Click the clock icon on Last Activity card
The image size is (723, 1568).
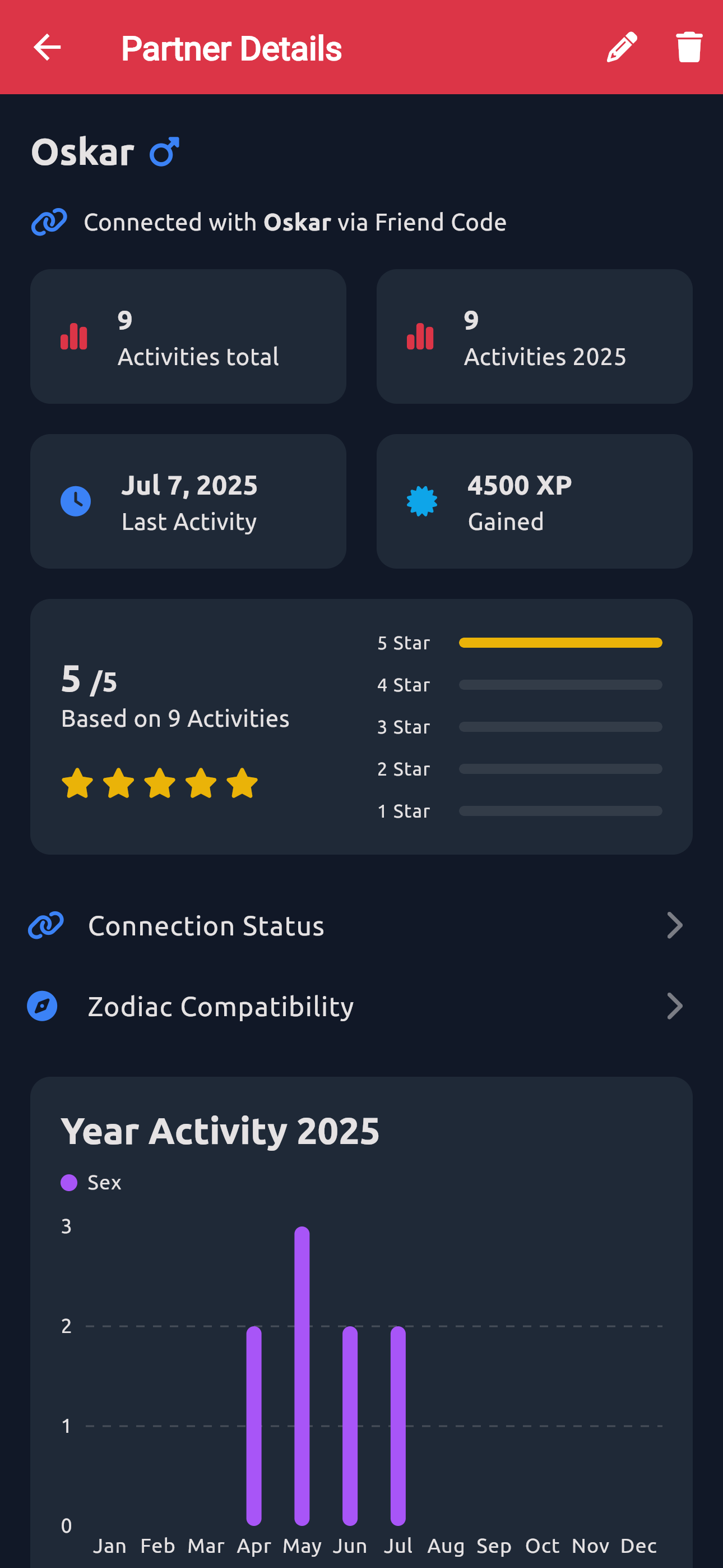point(75,500)
